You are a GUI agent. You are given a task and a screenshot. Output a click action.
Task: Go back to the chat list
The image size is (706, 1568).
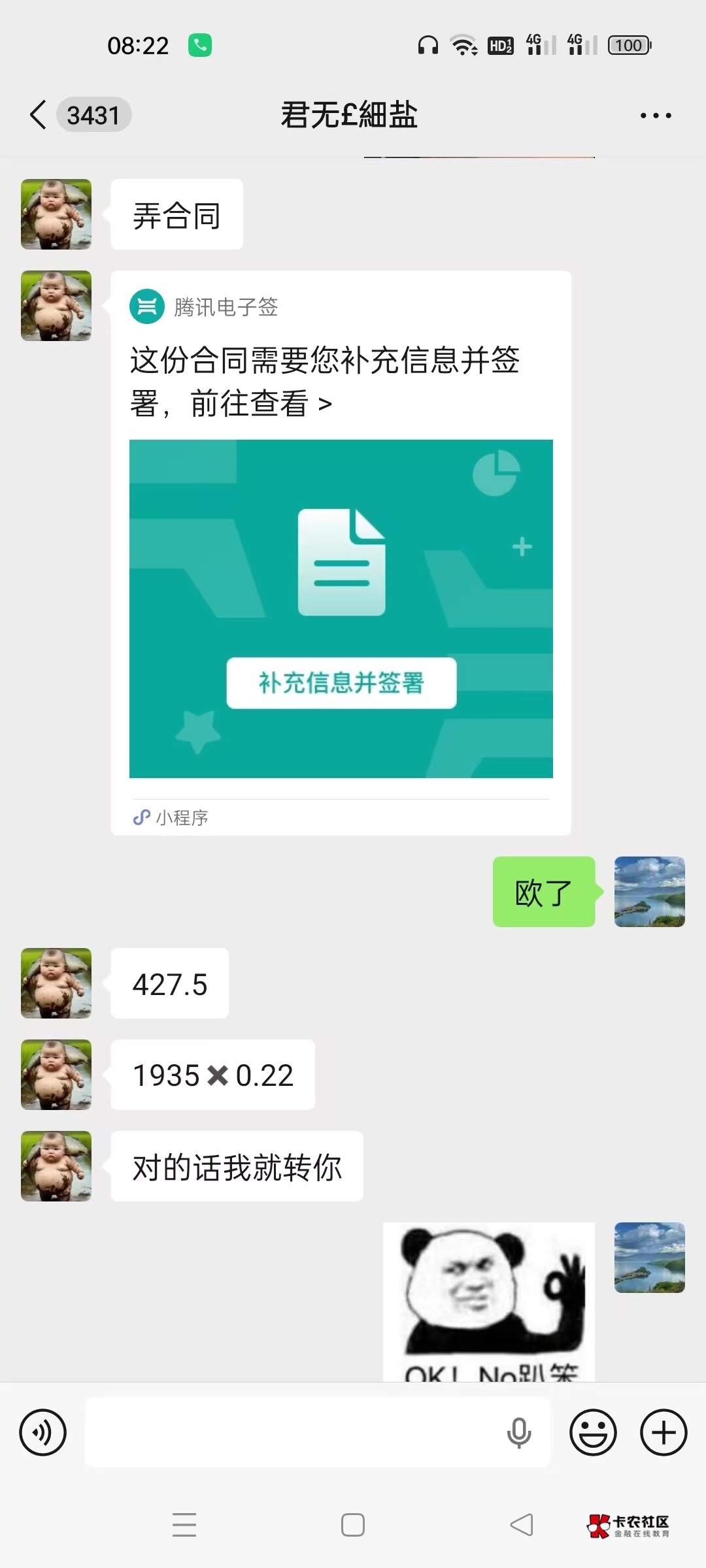click(39, 115)
